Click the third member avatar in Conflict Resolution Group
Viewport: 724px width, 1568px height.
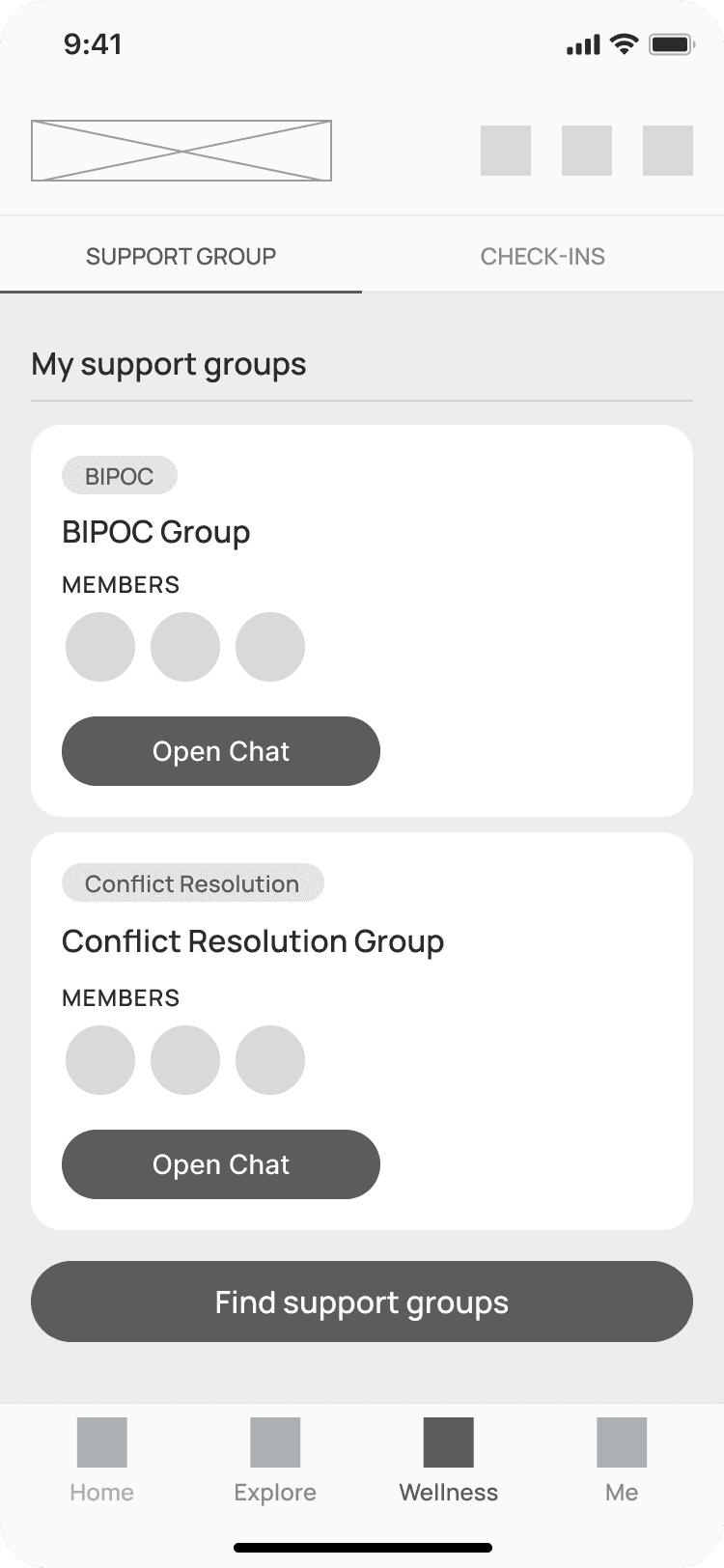(270, 1060)
